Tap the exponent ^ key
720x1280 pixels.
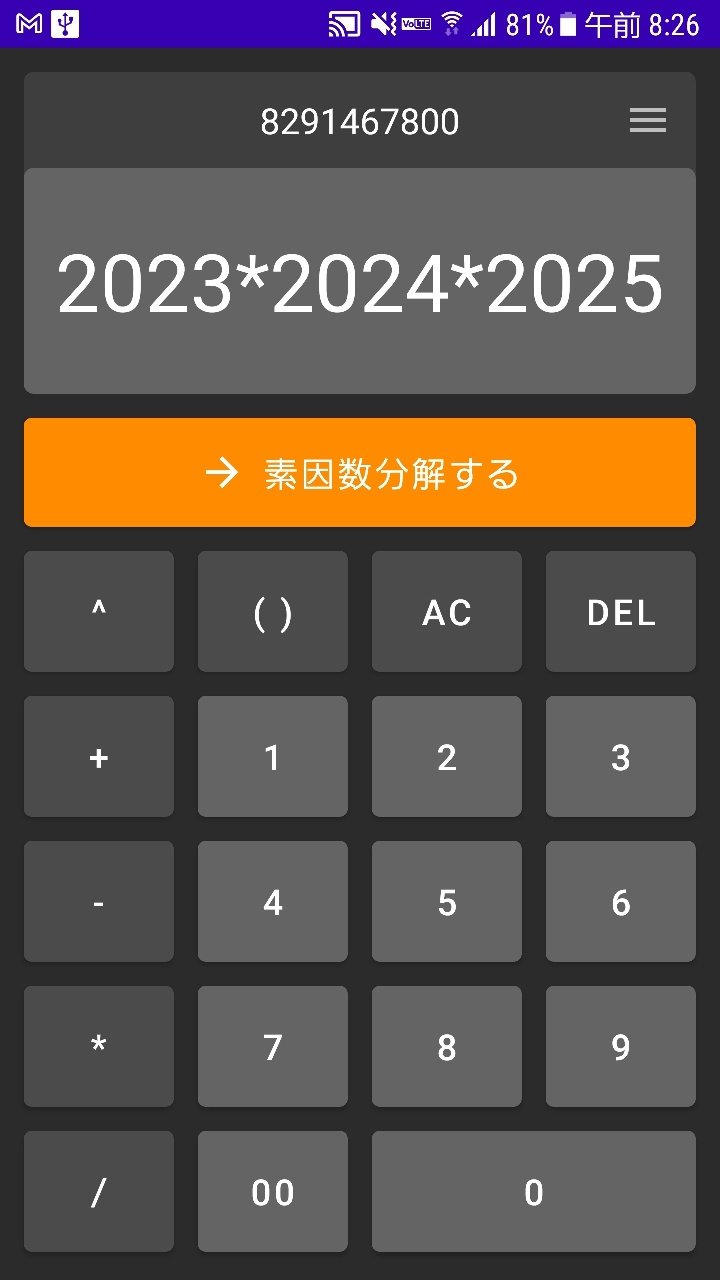[x=98, y=611]
